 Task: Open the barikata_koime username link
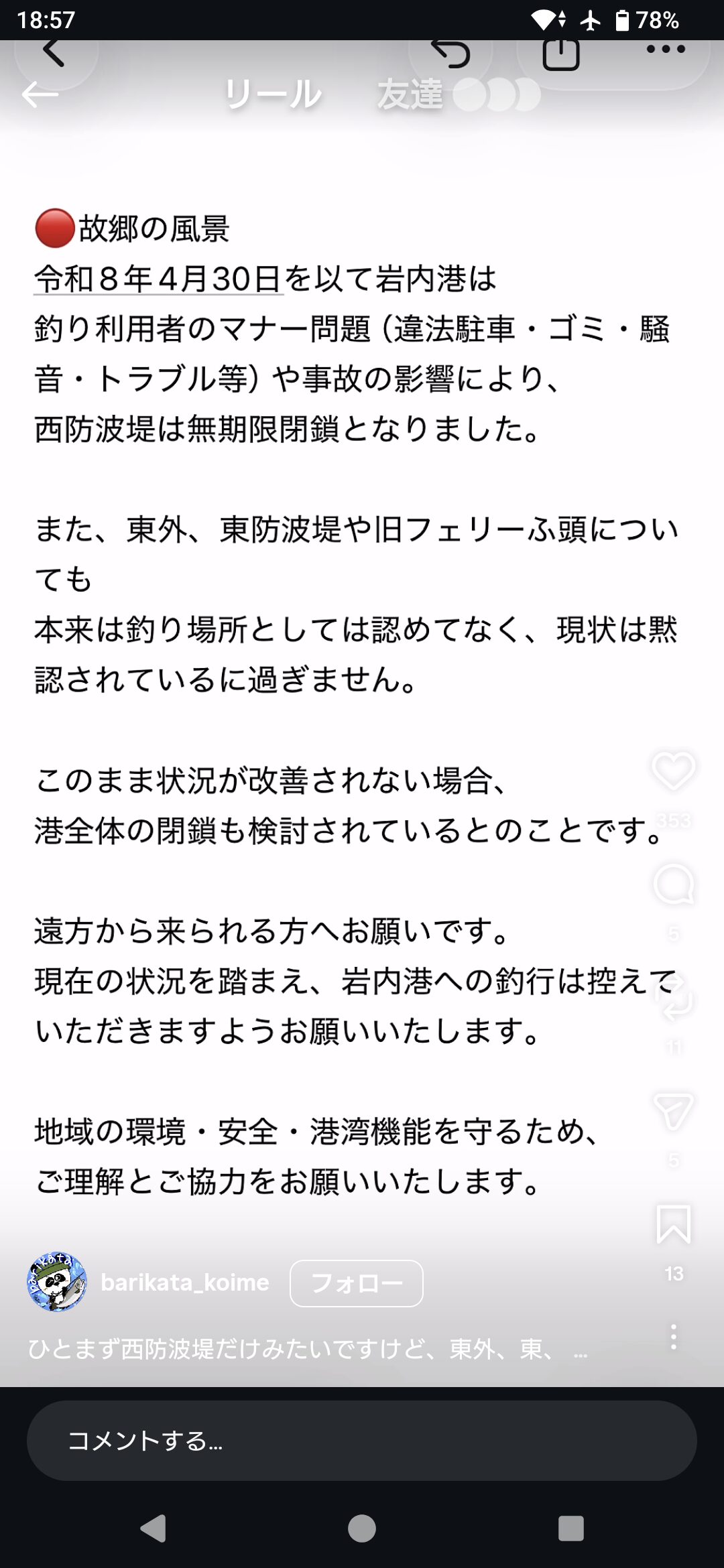click(x=185, y=1283)
